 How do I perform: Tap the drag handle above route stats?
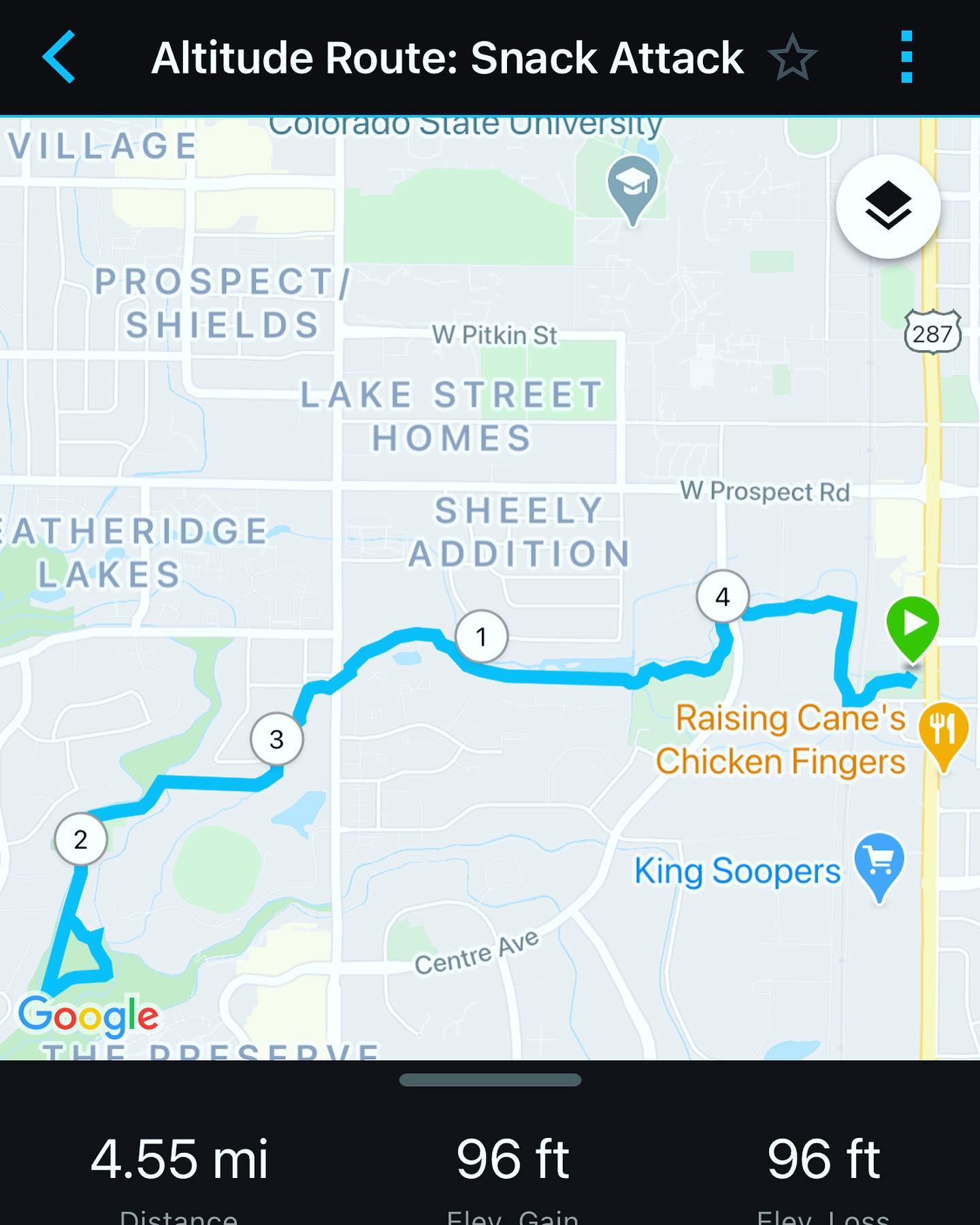tap(490, 1080)
